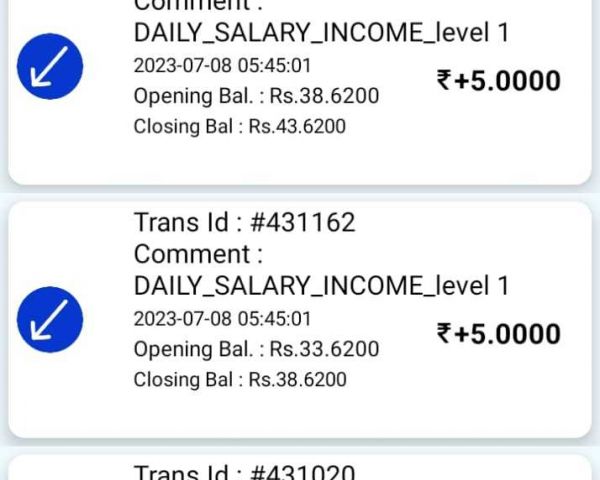Open the transaction with closing balance Rs.43.6200

300,90
